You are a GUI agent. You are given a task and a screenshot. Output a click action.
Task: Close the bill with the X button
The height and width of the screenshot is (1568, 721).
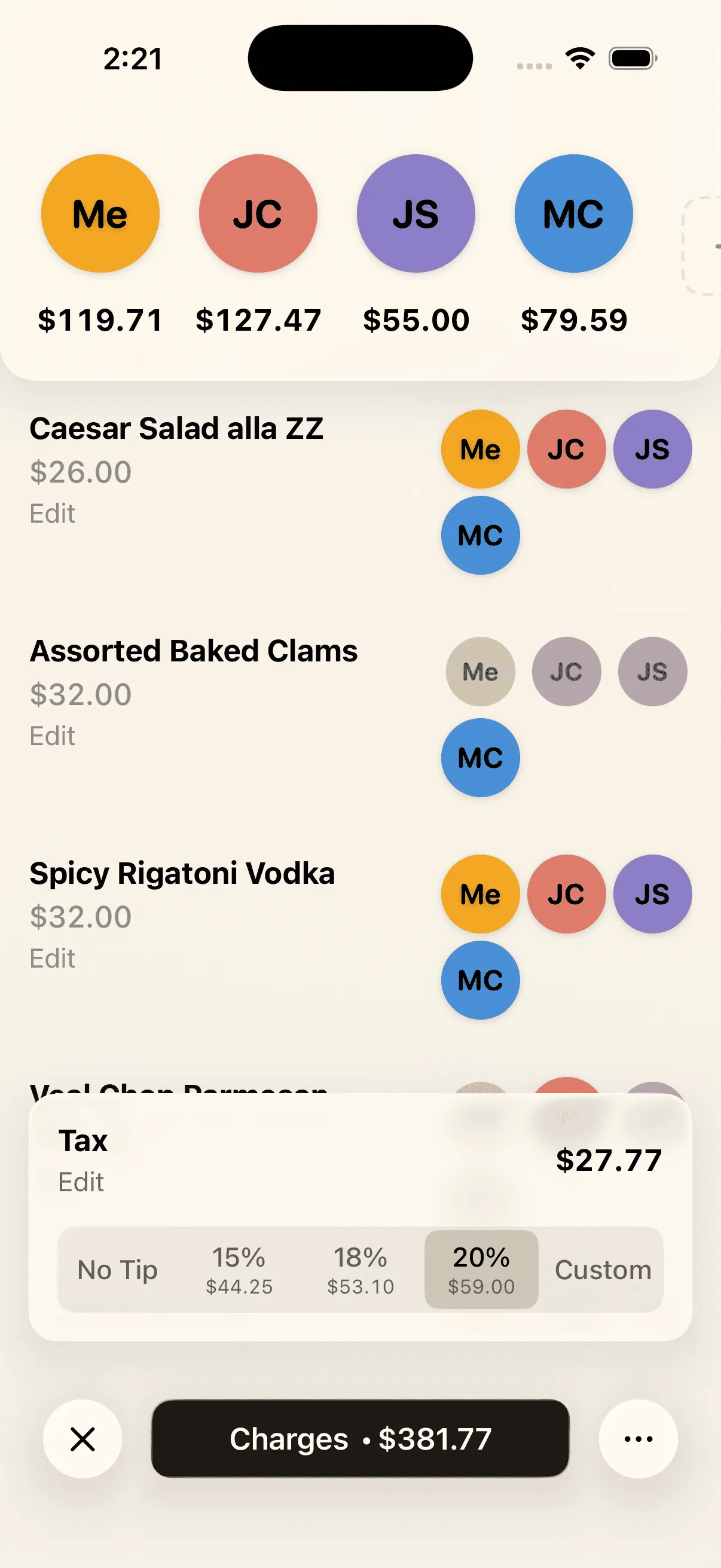[82, 1439]
